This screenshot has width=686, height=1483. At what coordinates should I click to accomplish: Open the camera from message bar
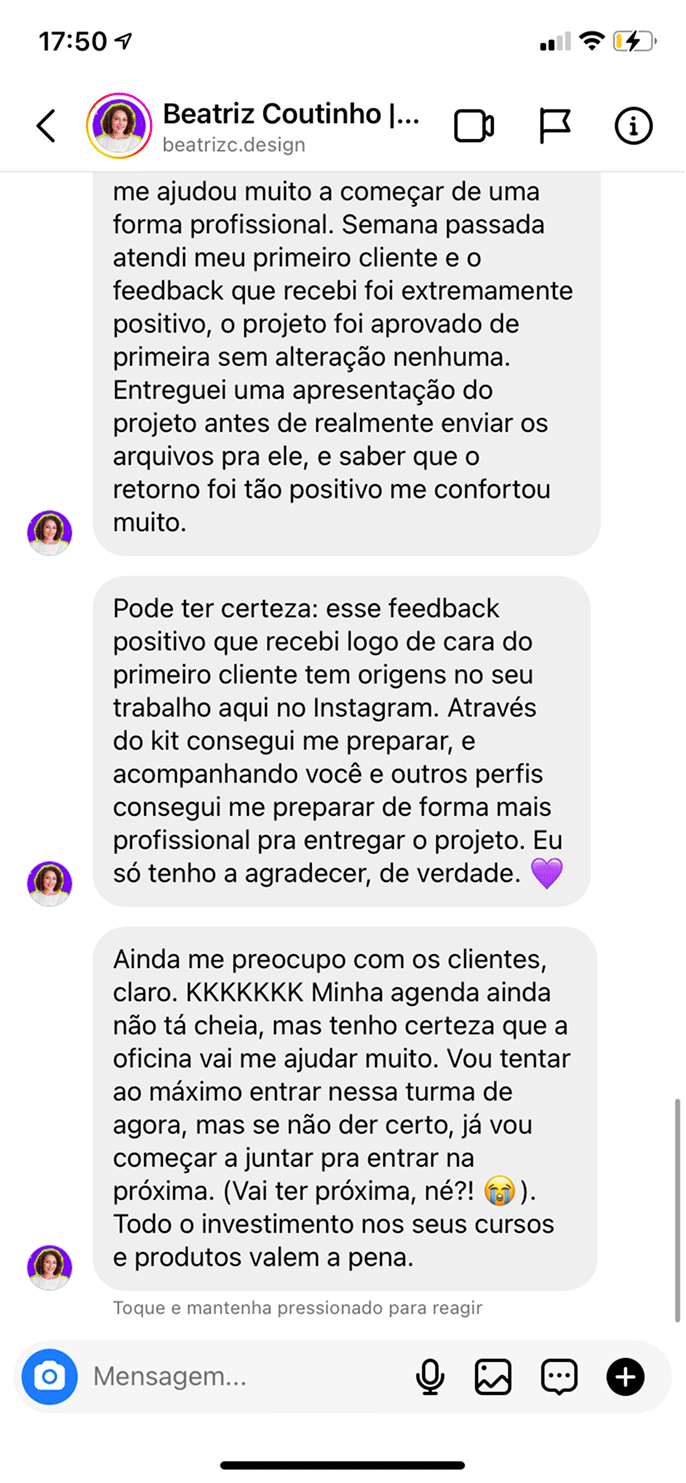[x=49, y=1377]
